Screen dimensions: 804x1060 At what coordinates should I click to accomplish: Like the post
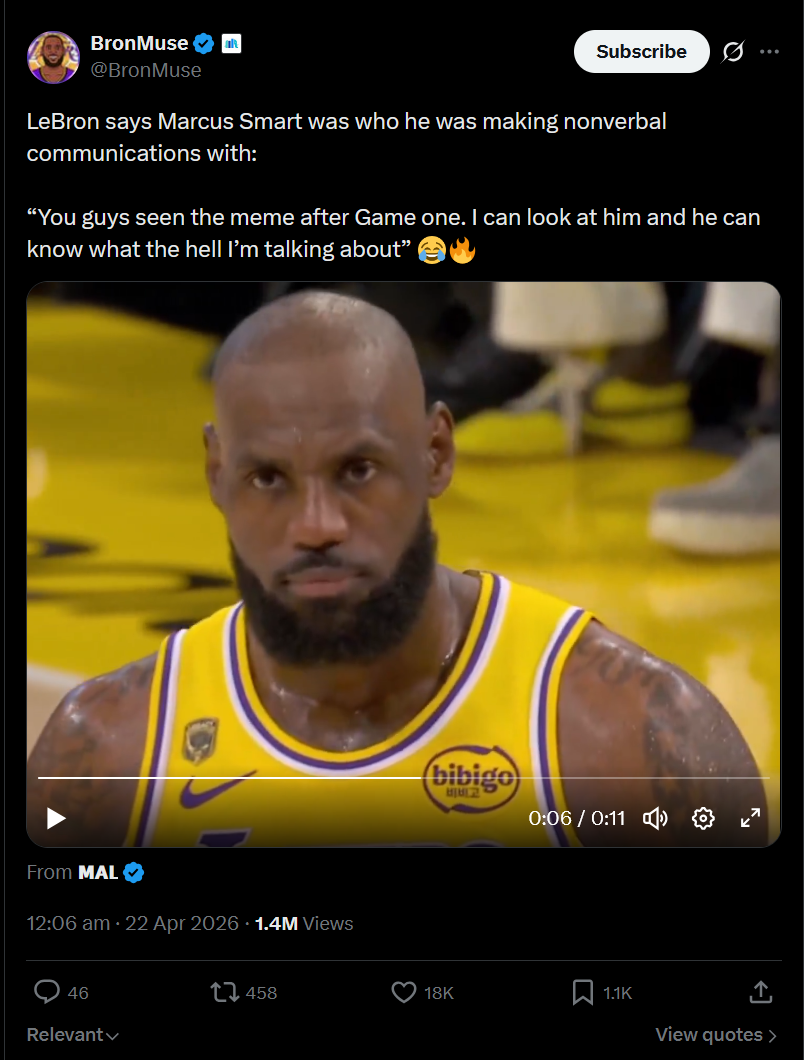point(404,992)
